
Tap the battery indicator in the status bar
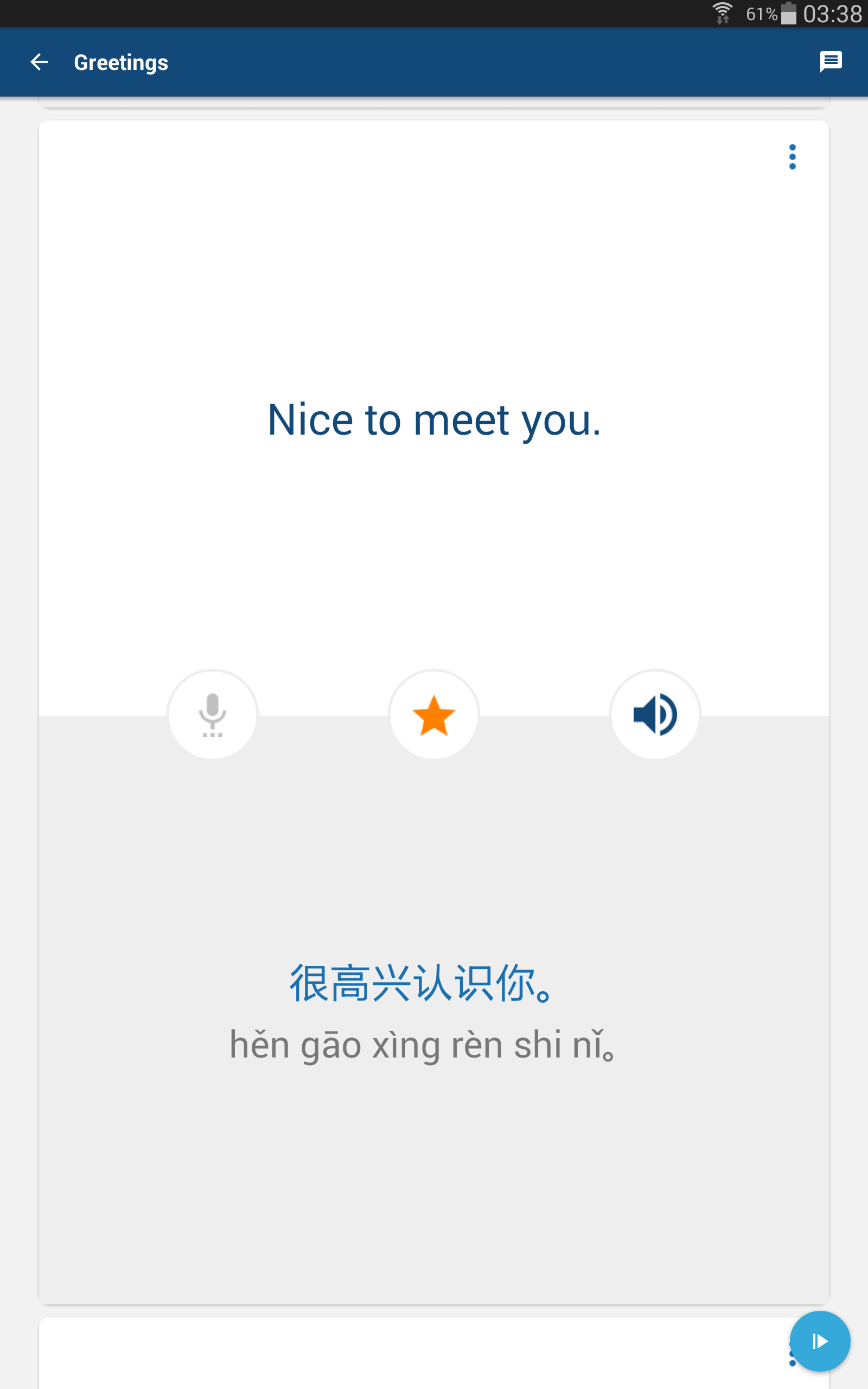point(790,14)
